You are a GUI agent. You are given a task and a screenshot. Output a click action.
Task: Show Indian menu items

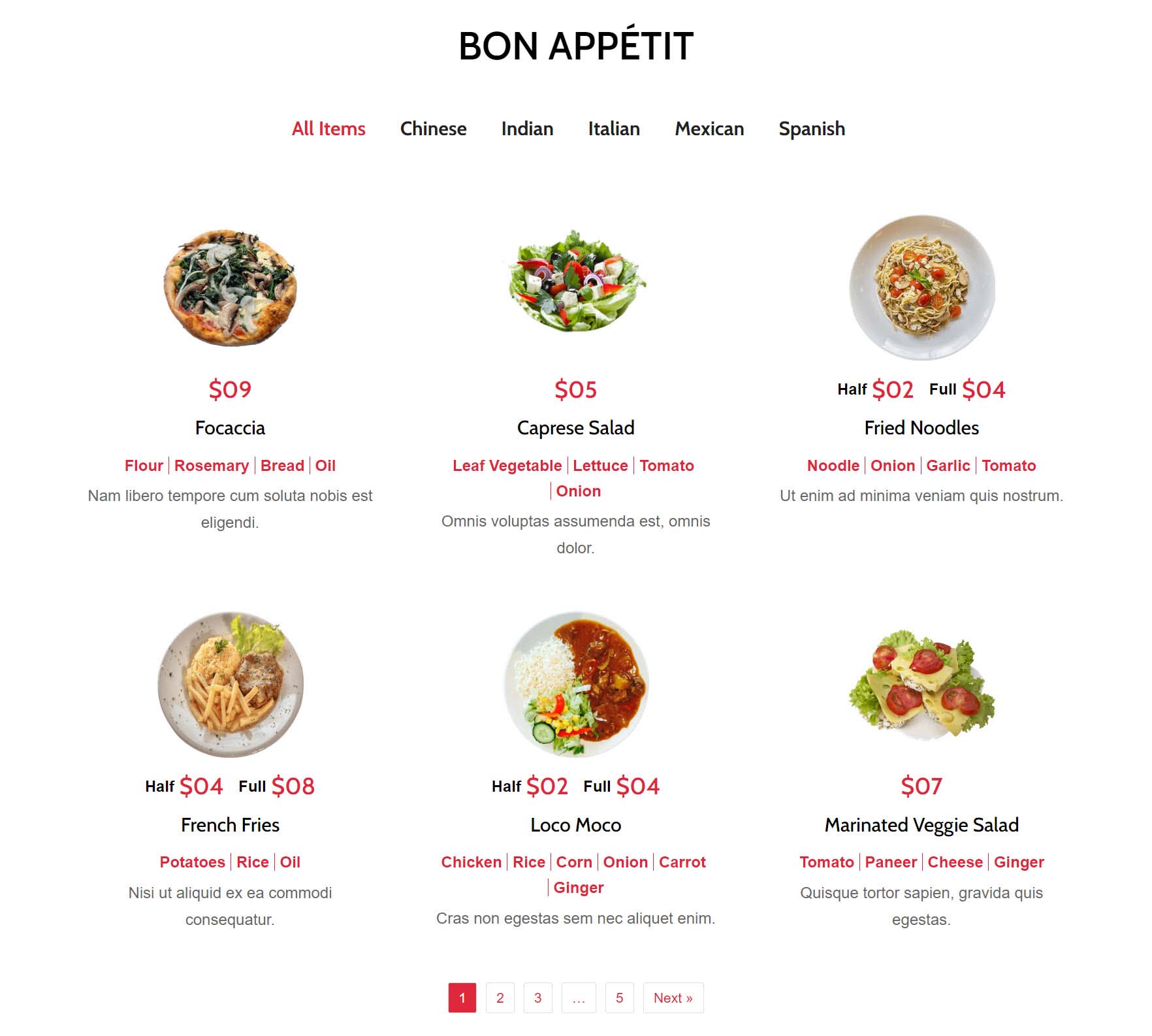pos(527,129)
